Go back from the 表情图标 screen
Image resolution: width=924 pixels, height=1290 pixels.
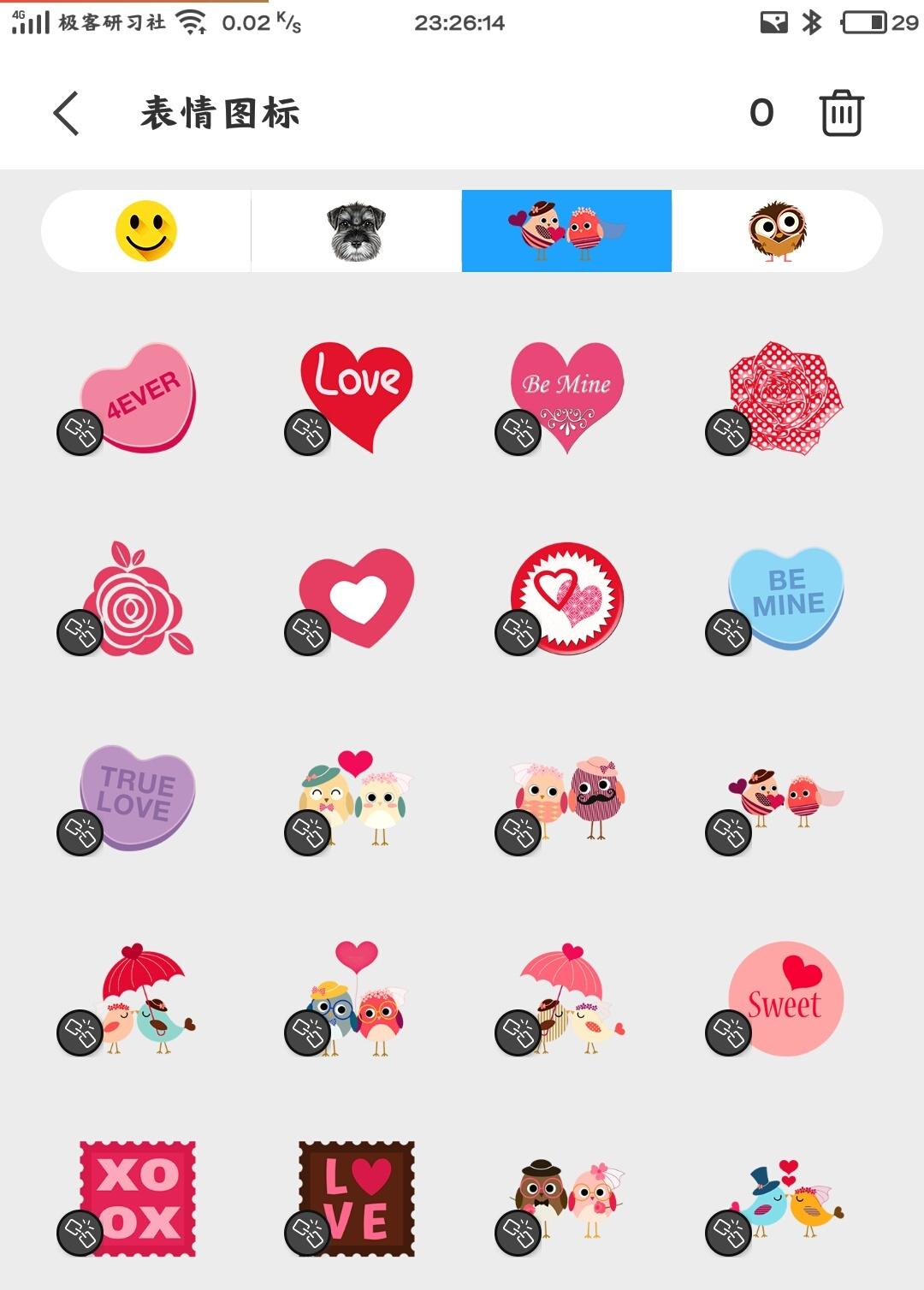[x=67, y=114]
